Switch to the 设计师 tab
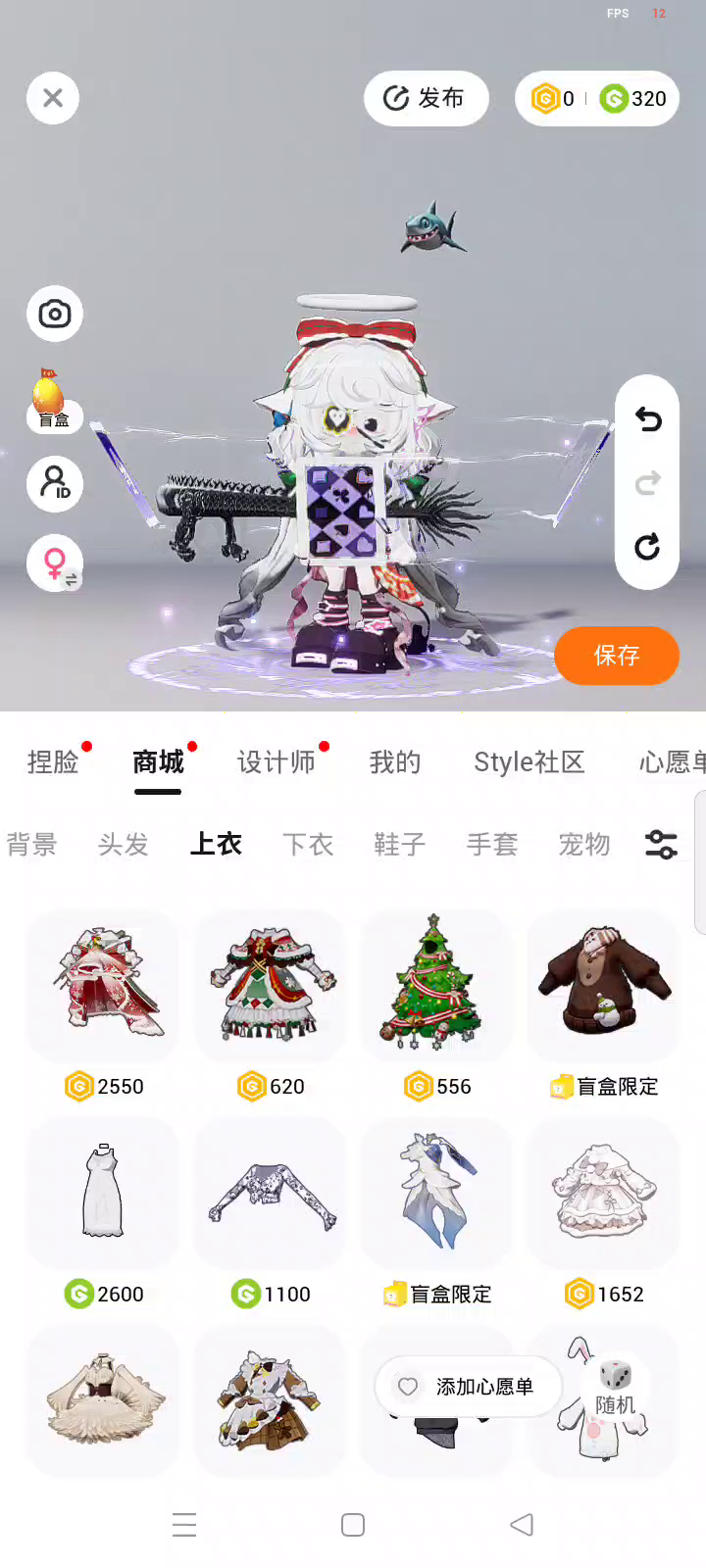Image resolution: width=706 pixels, height=1568 pixels. coord(277,762)
